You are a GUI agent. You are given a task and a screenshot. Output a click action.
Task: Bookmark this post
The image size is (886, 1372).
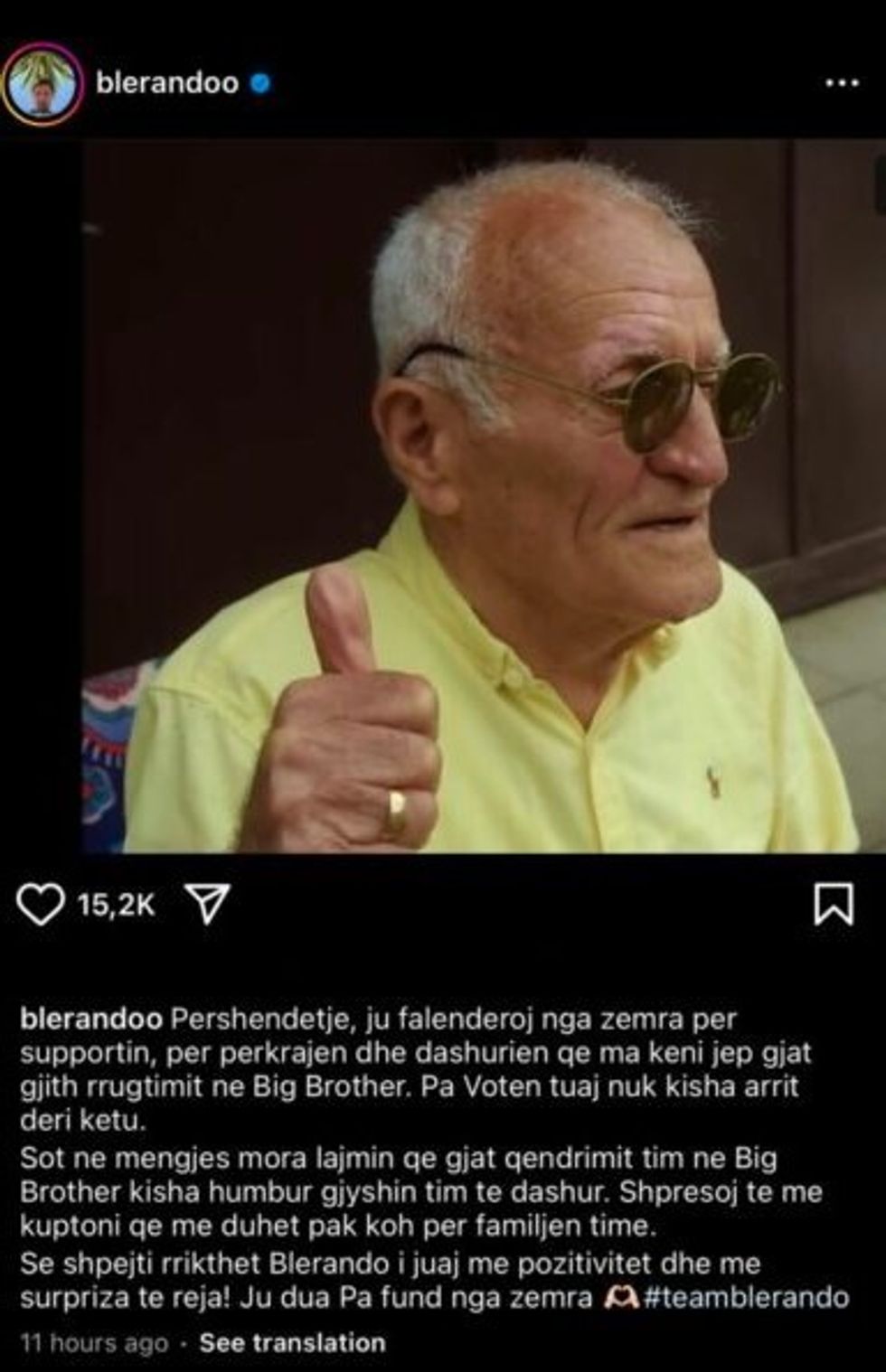click(x=833, y=905)
